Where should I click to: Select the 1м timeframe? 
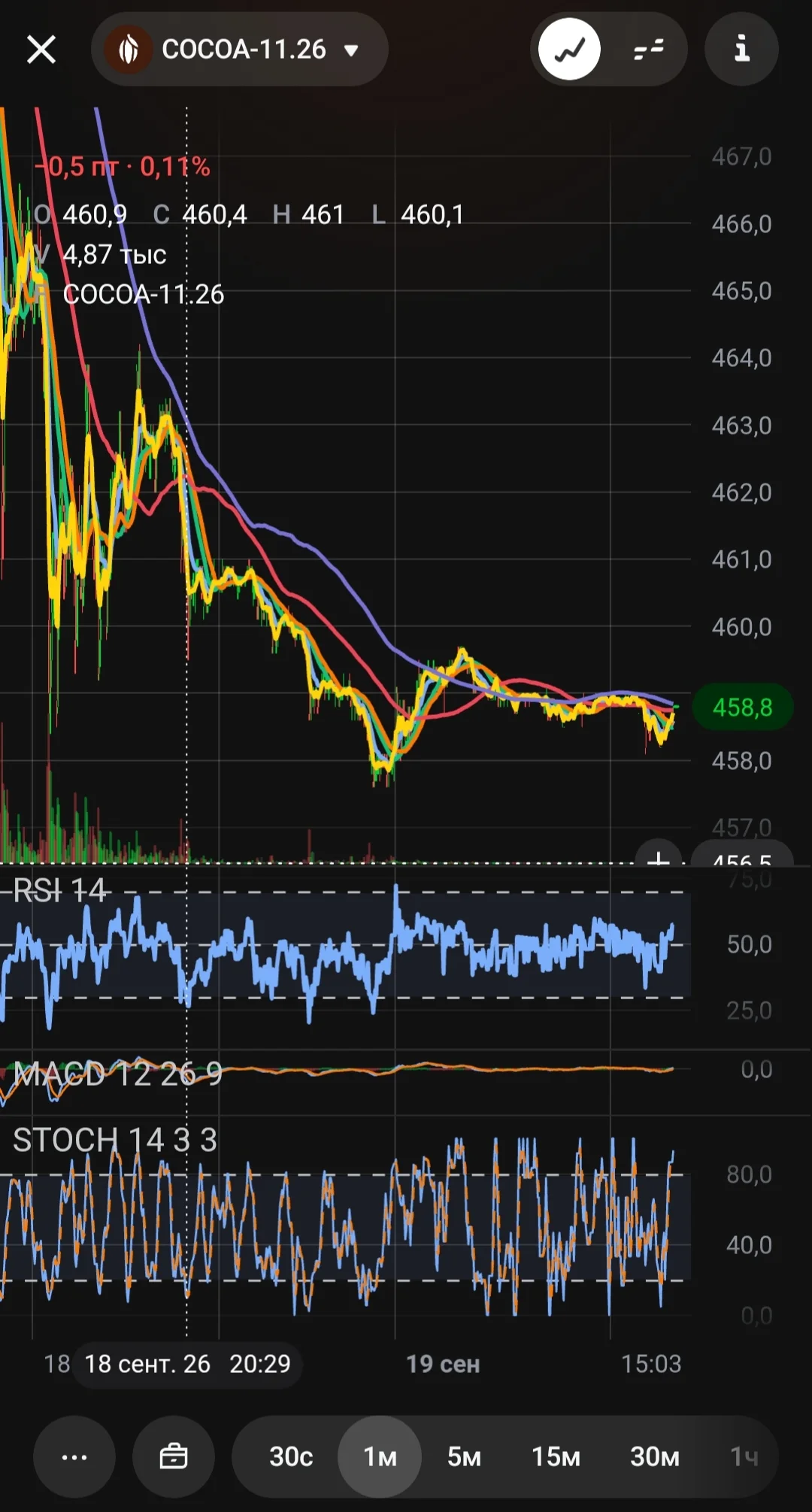(x=380, y=1457)
